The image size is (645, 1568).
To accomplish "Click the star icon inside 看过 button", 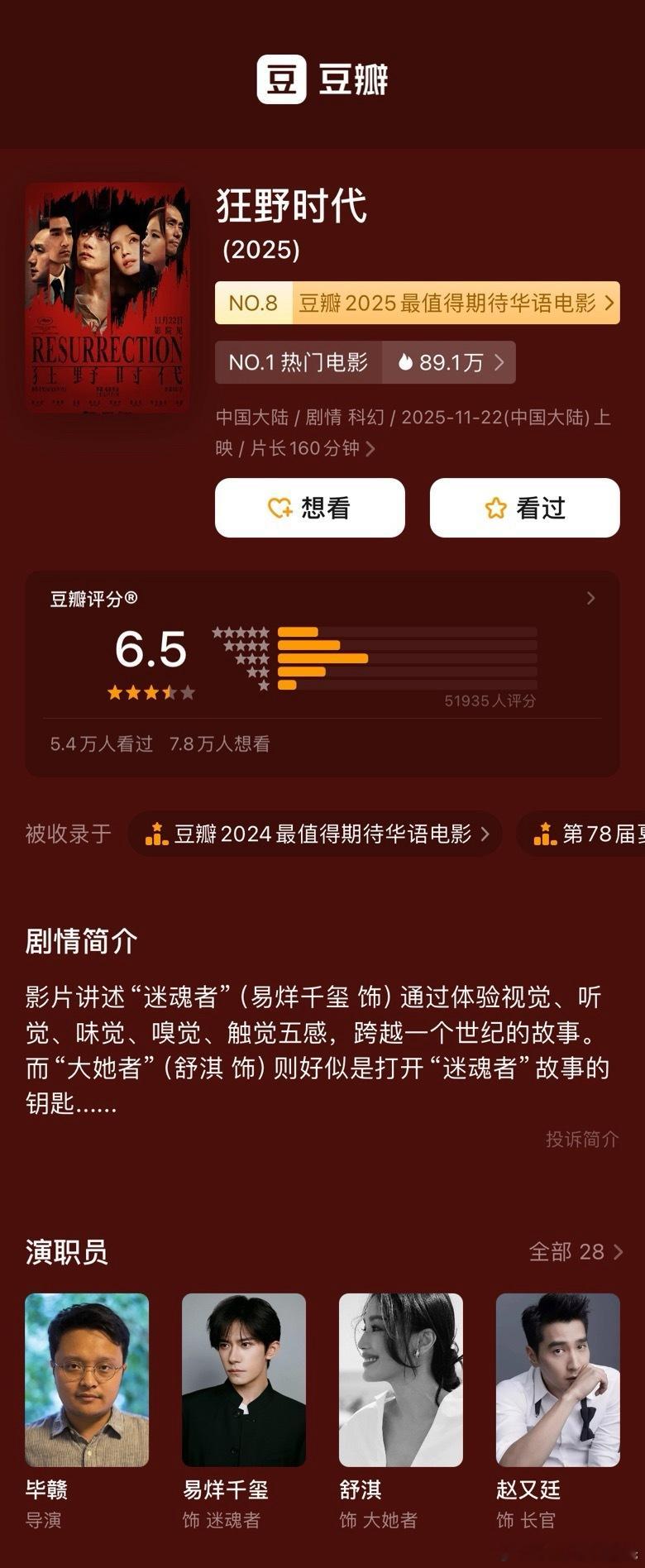I will [x=494, y=508].
